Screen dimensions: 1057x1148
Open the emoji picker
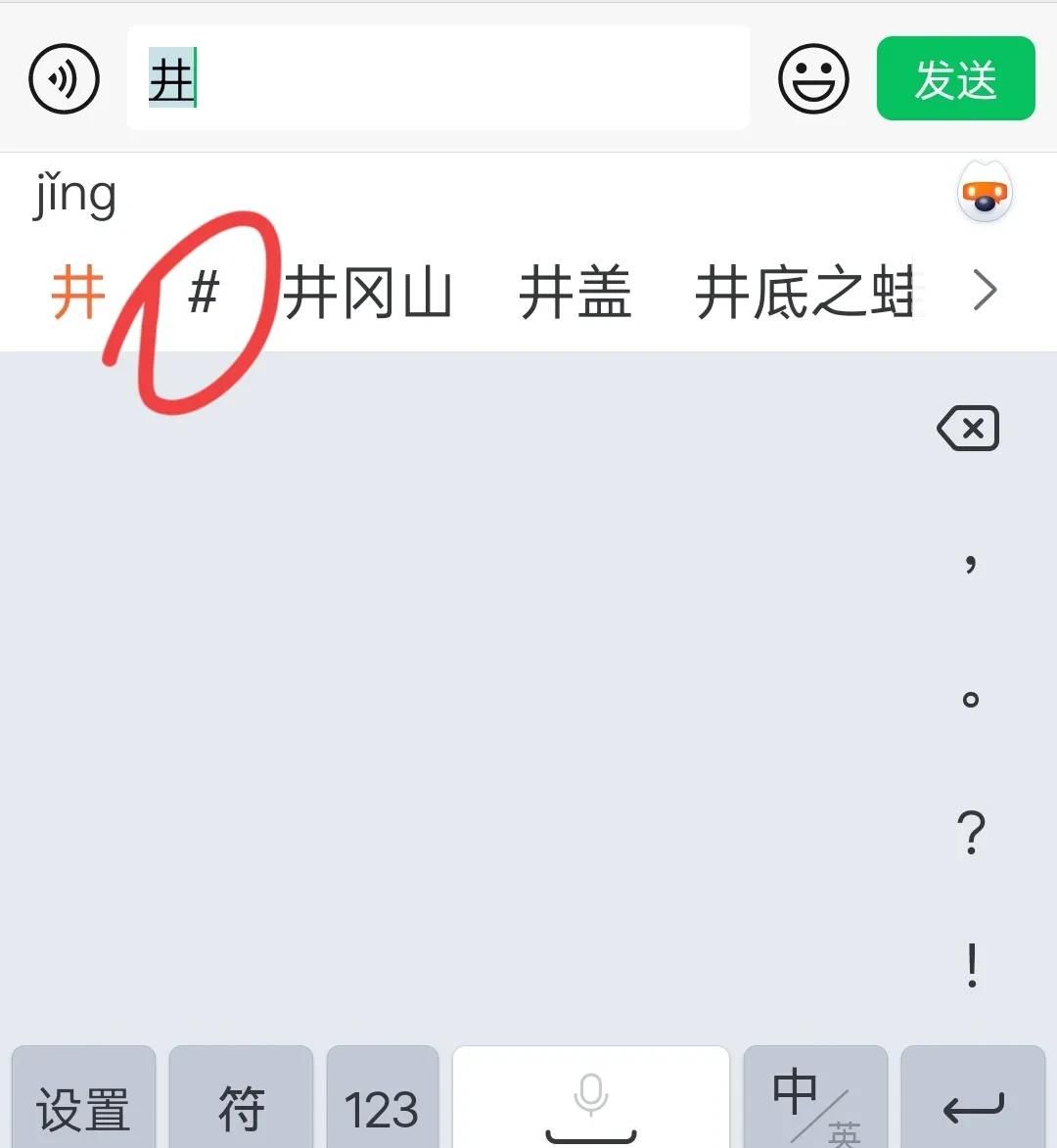pos(813,78)
